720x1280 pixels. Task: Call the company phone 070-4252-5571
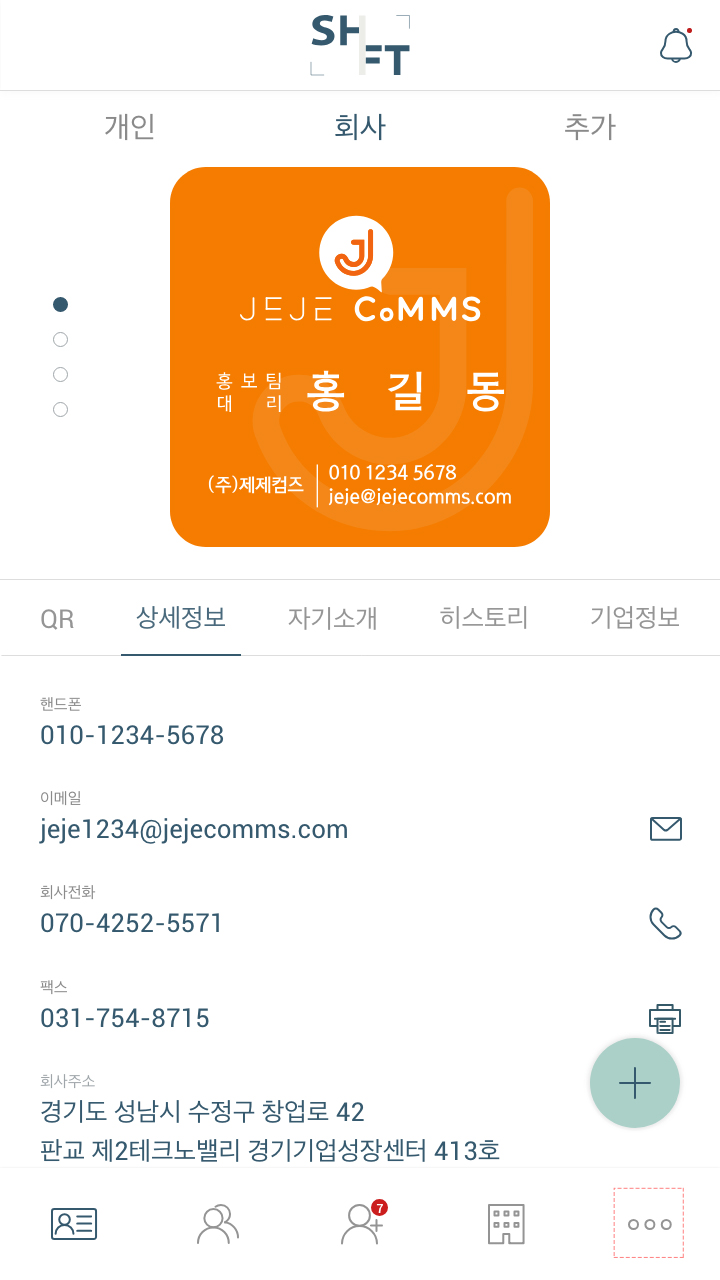[666, 923]
